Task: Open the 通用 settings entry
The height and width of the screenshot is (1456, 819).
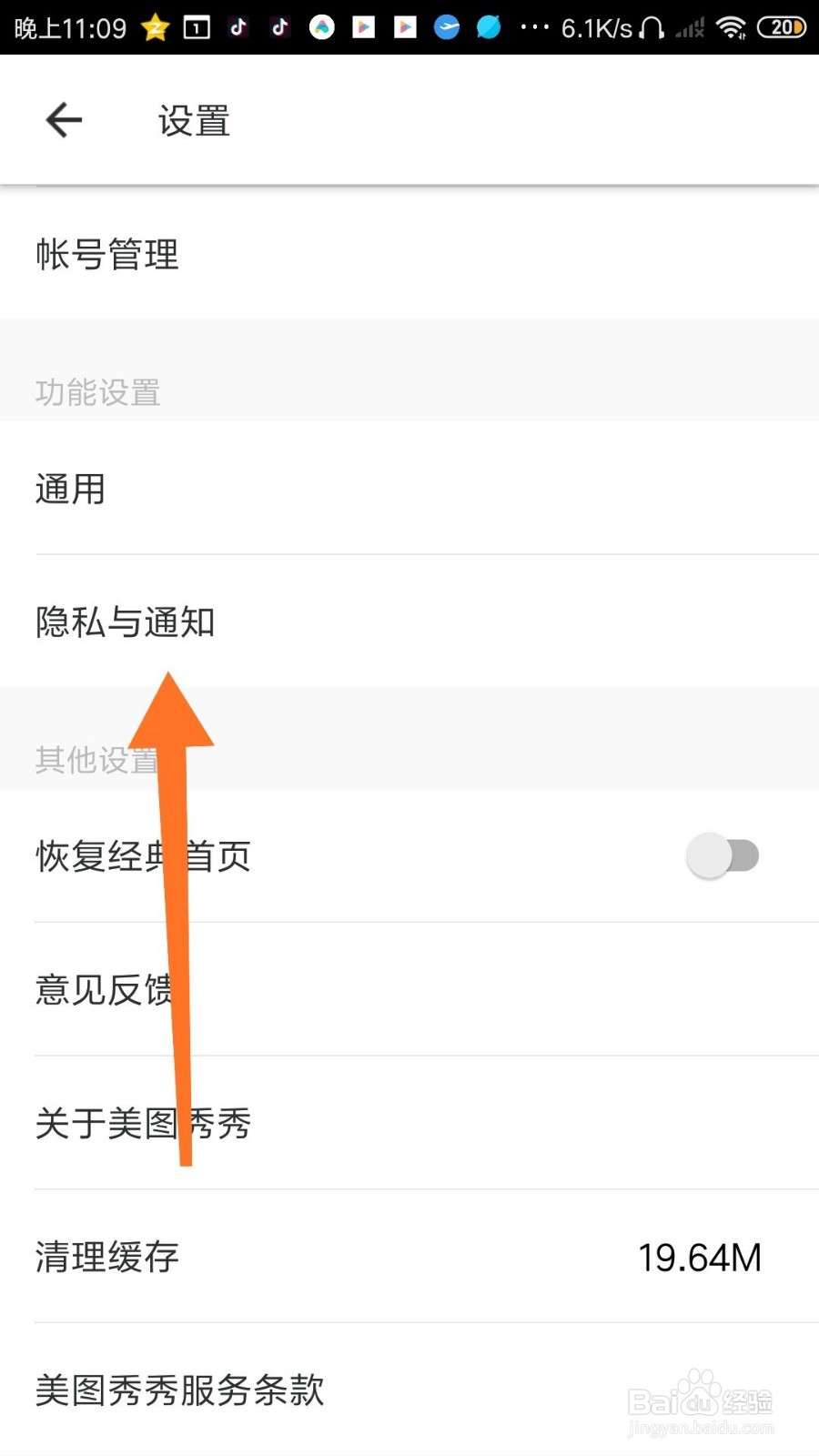Action: click(x=69, y=488)
